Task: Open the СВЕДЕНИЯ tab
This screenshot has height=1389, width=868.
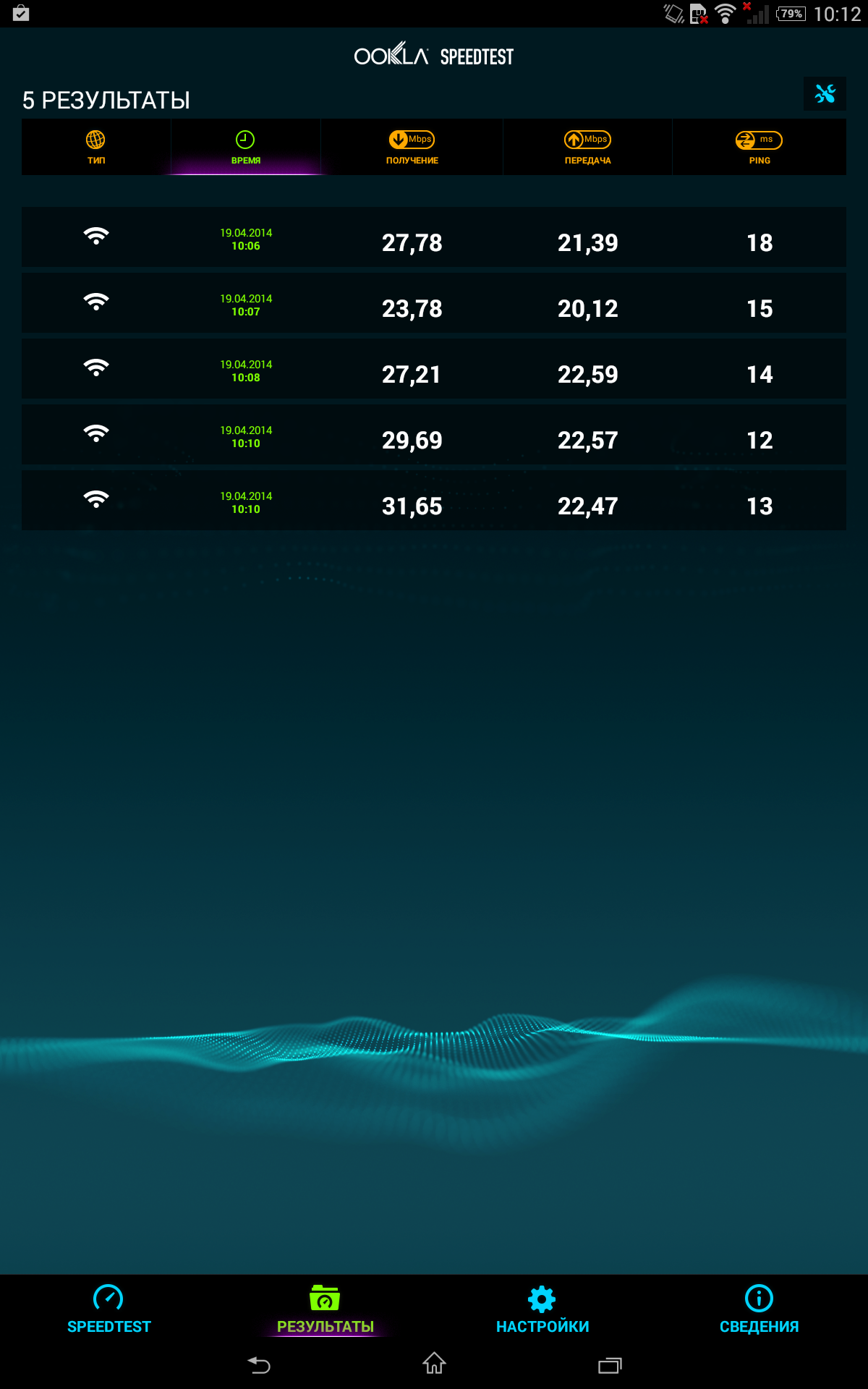Action: click(759, 1309)
